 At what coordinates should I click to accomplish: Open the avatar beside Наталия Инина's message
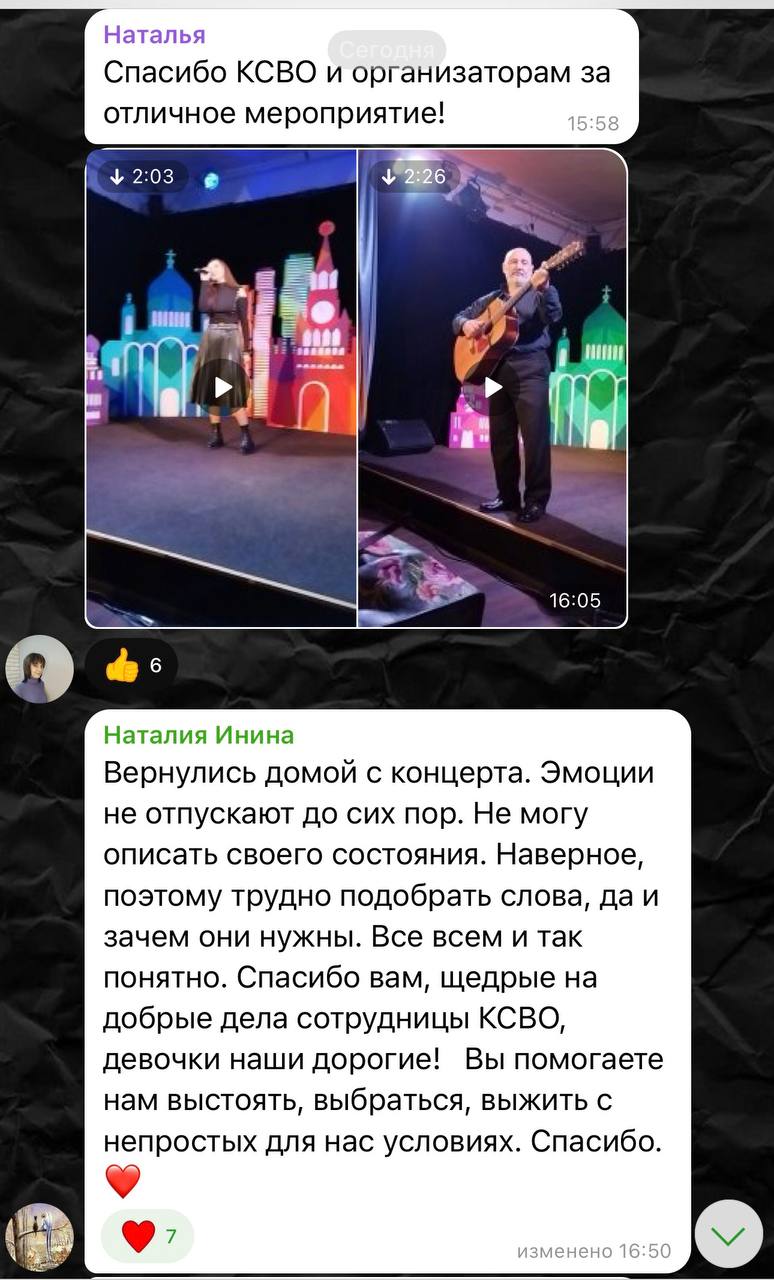[x=40, y=1236]
